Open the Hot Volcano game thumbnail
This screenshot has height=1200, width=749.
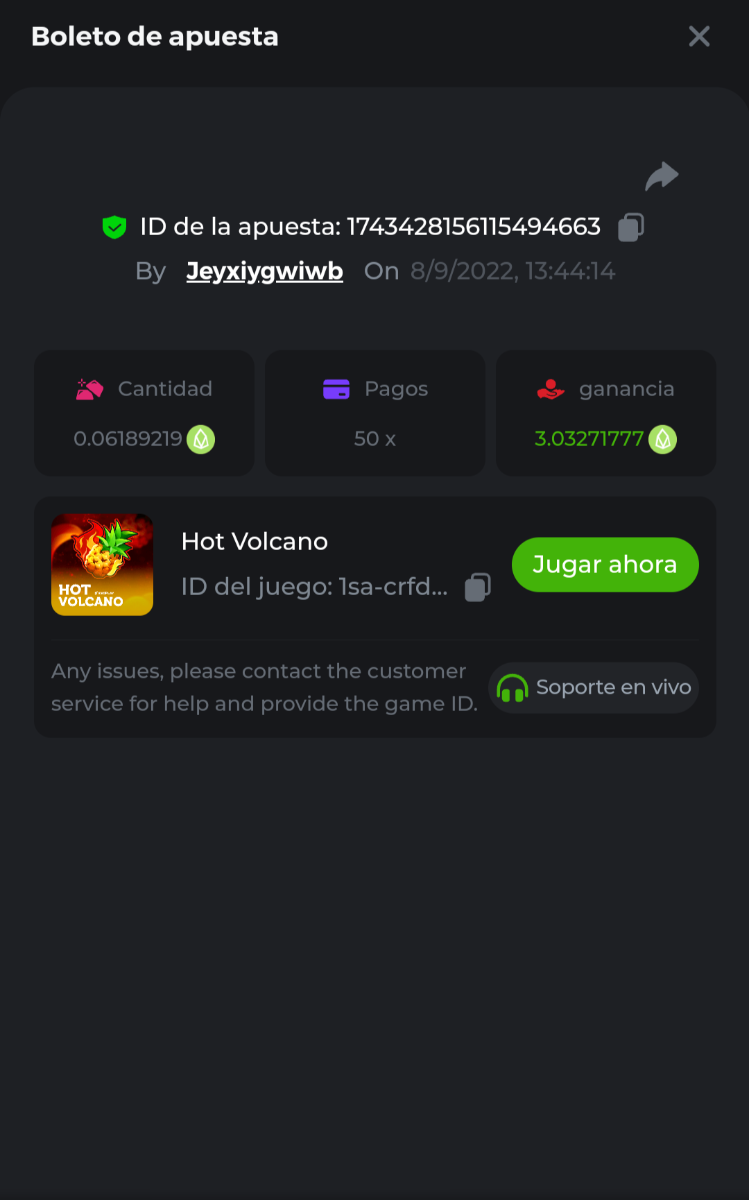point(102,564)
